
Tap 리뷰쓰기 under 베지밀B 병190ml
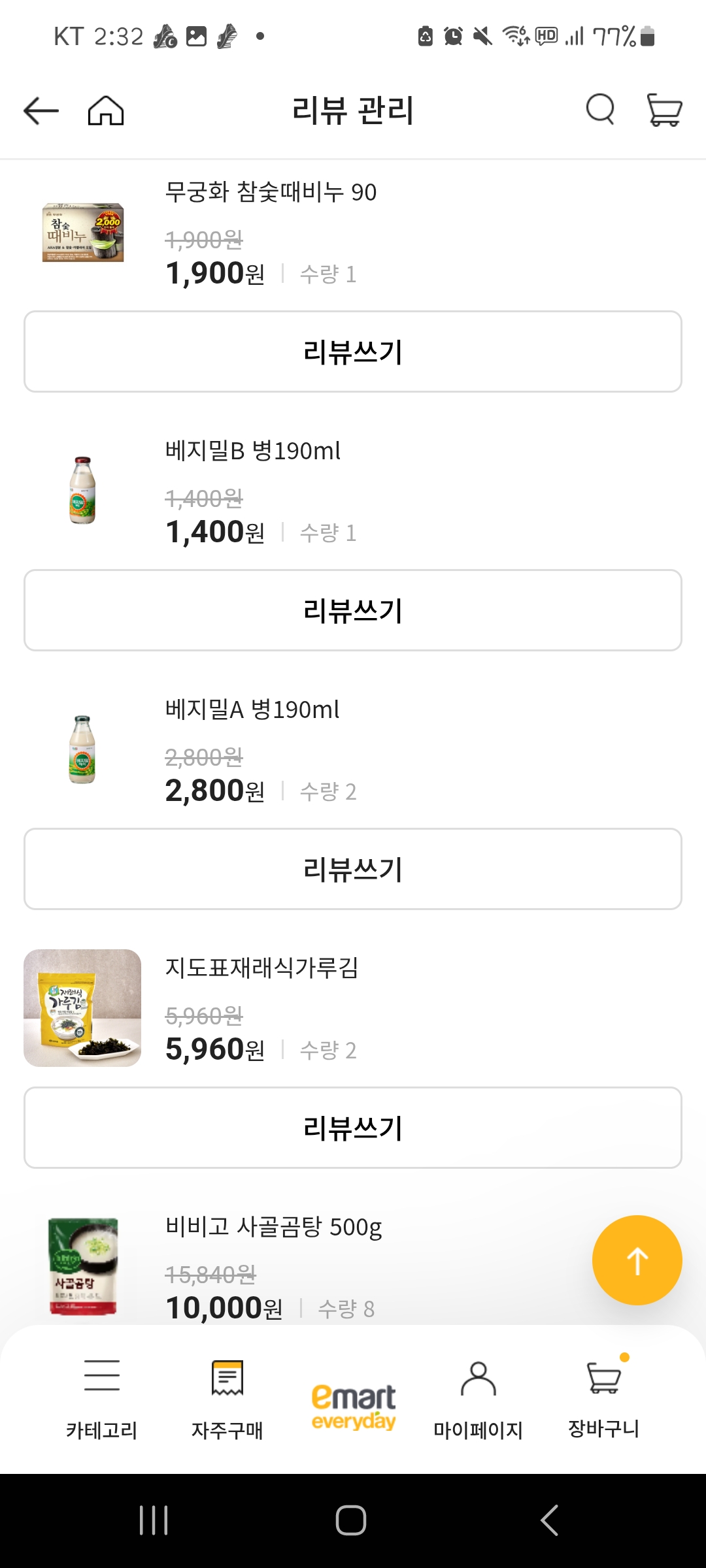pos(353,610)
